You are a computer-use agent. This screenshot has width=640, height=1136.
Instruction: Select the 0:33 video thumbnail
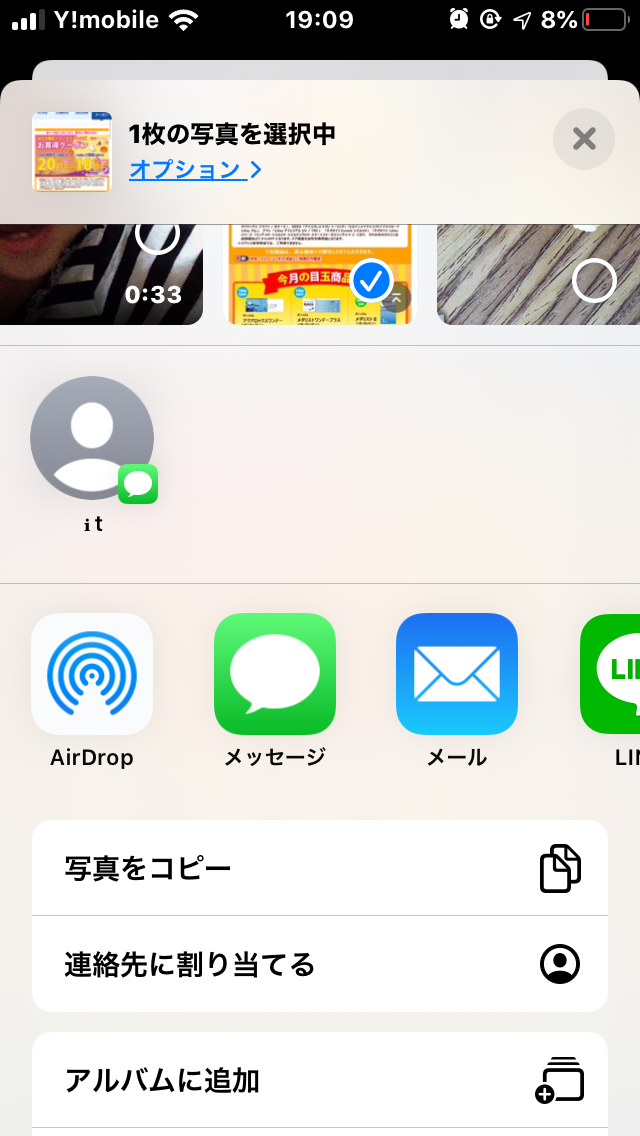pyautogui.click(x=156, y=236)
